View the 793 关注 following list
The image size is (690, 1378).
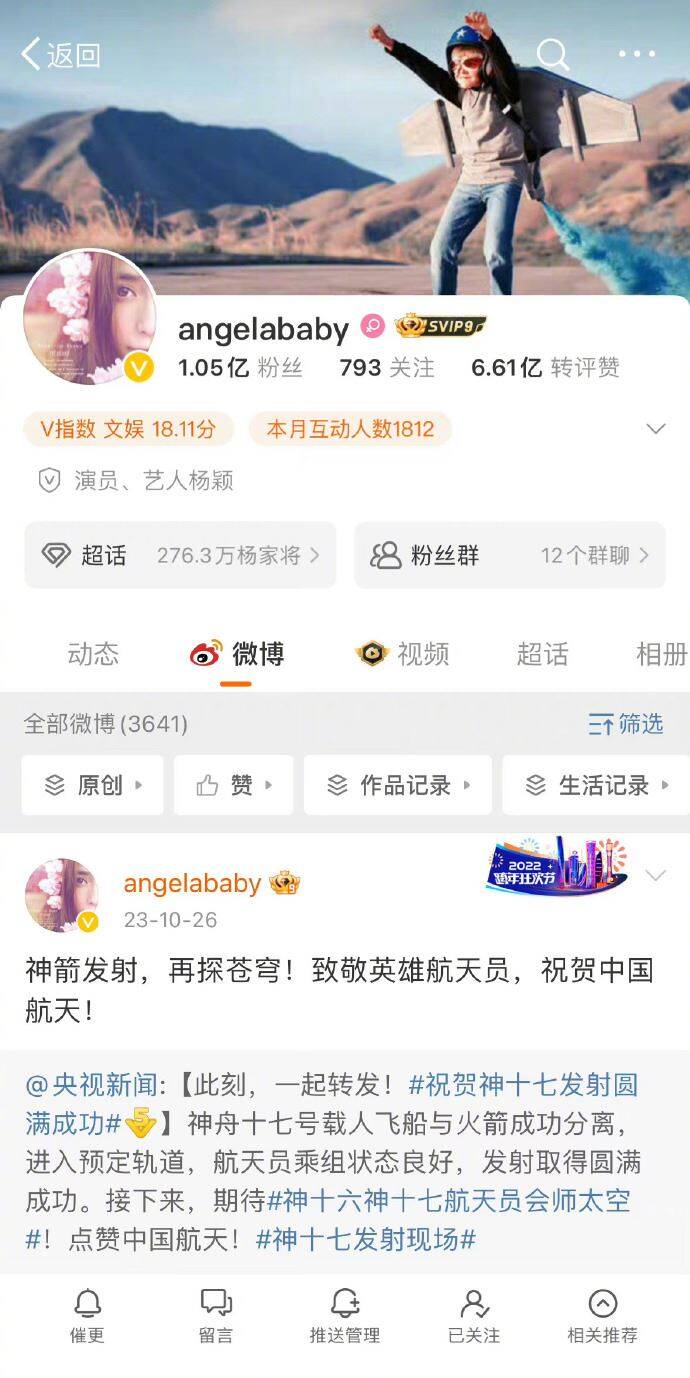coord(387,368)
